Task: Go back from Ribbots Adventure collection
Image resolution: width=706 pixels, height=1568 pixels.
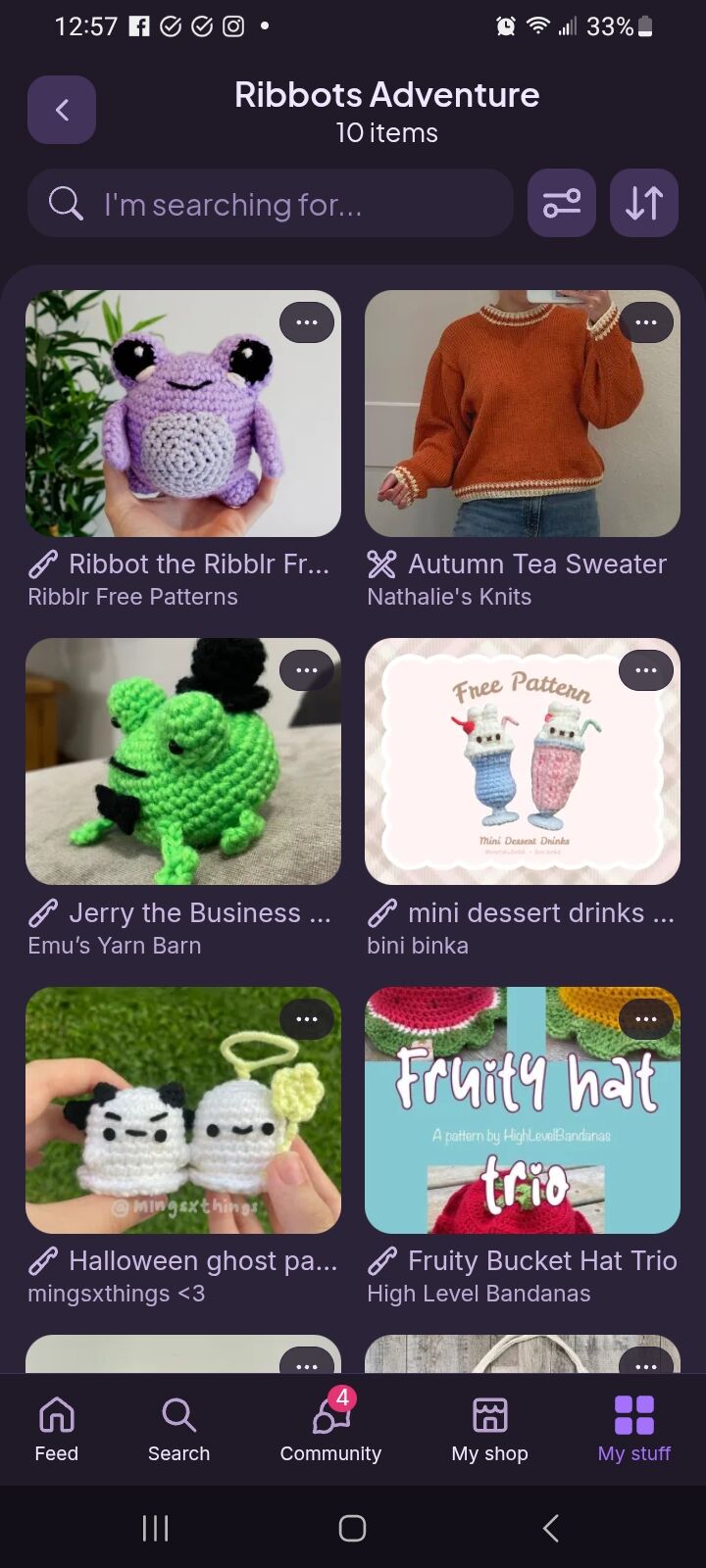Action: 62,110
